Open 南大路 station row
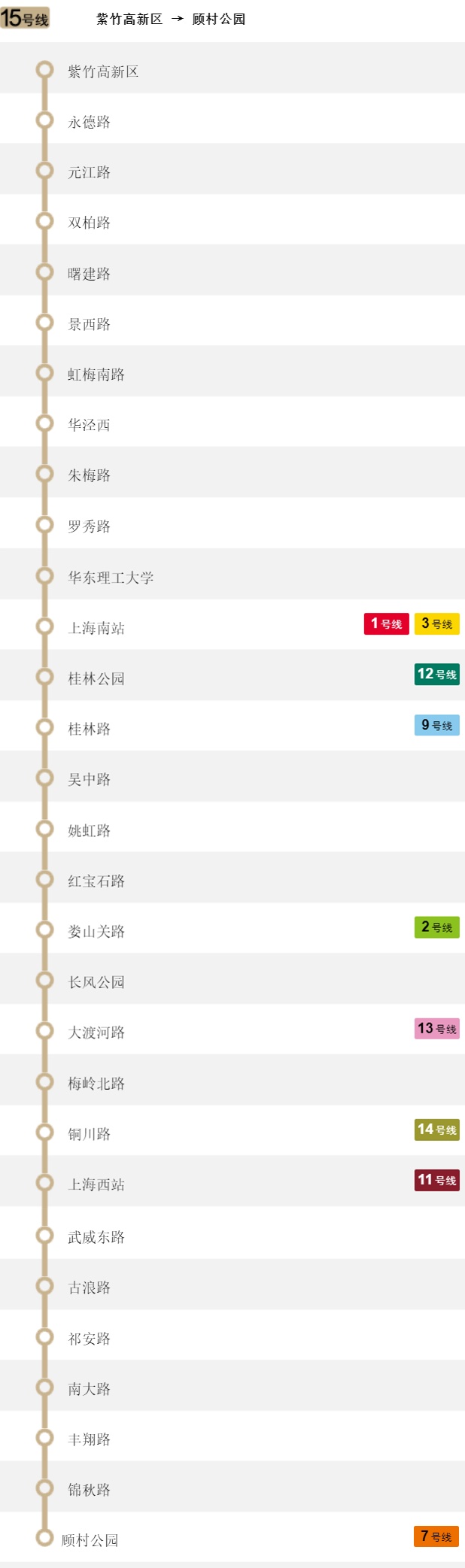 pos(89,1389)
